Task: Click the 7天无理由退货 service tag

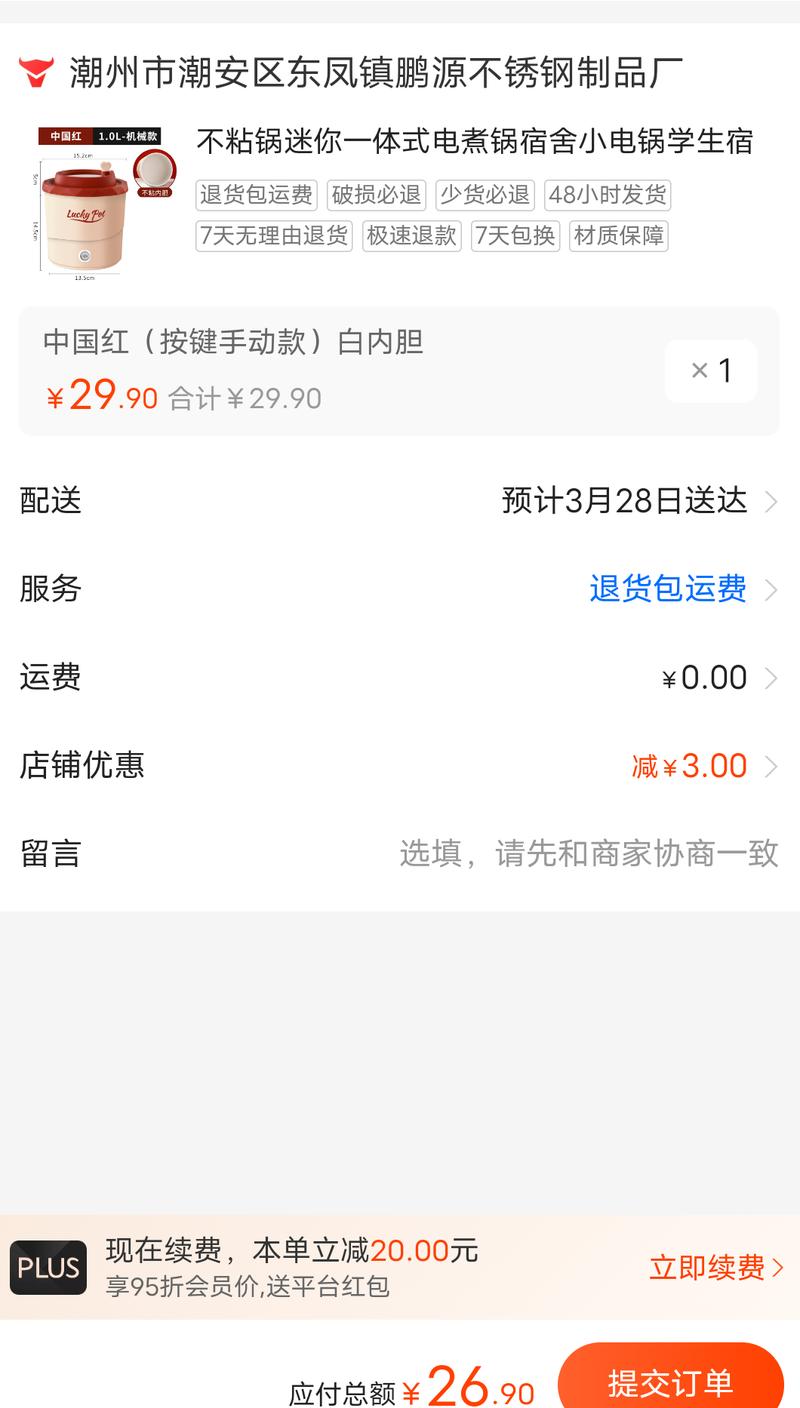Action: pos(274,236)
